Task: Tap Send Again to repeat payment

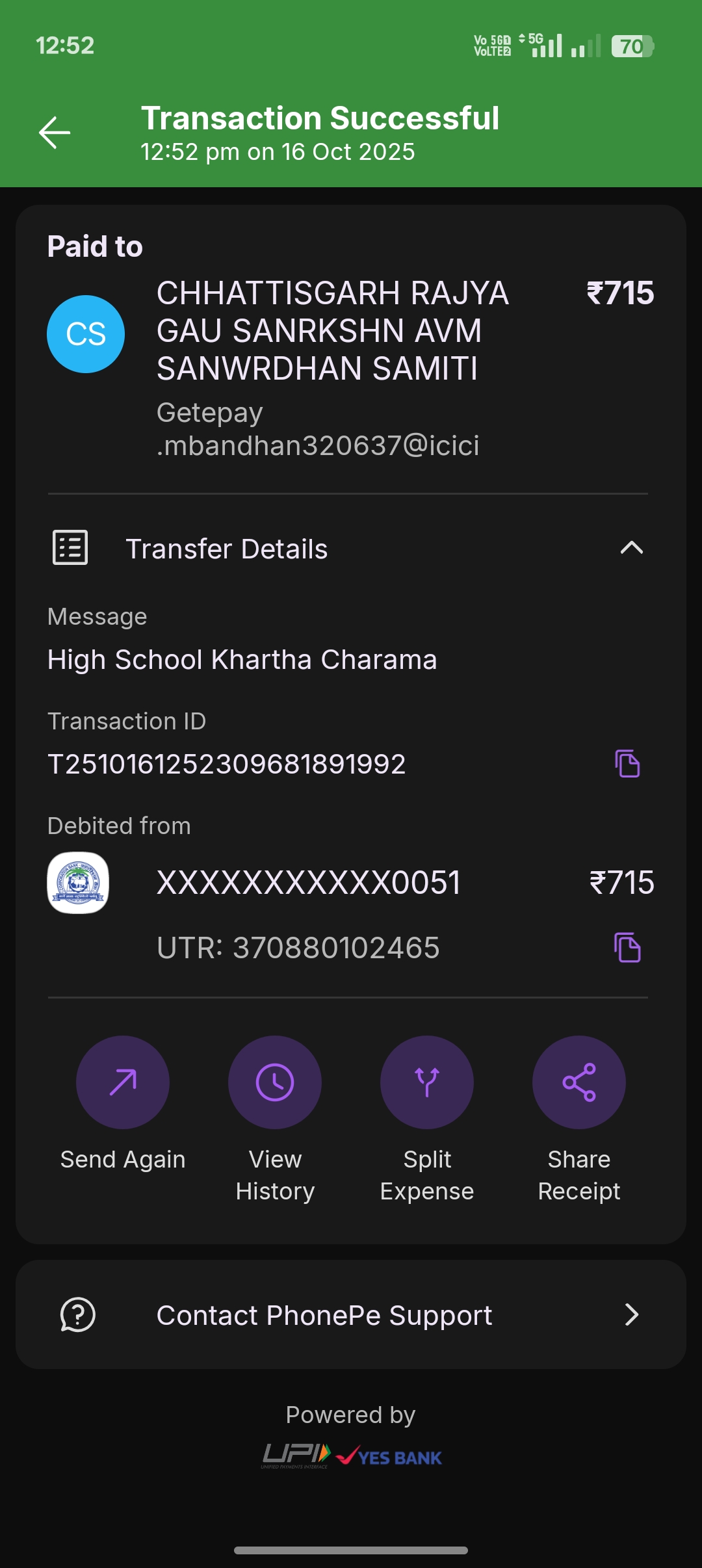Action: (123, 1082)
